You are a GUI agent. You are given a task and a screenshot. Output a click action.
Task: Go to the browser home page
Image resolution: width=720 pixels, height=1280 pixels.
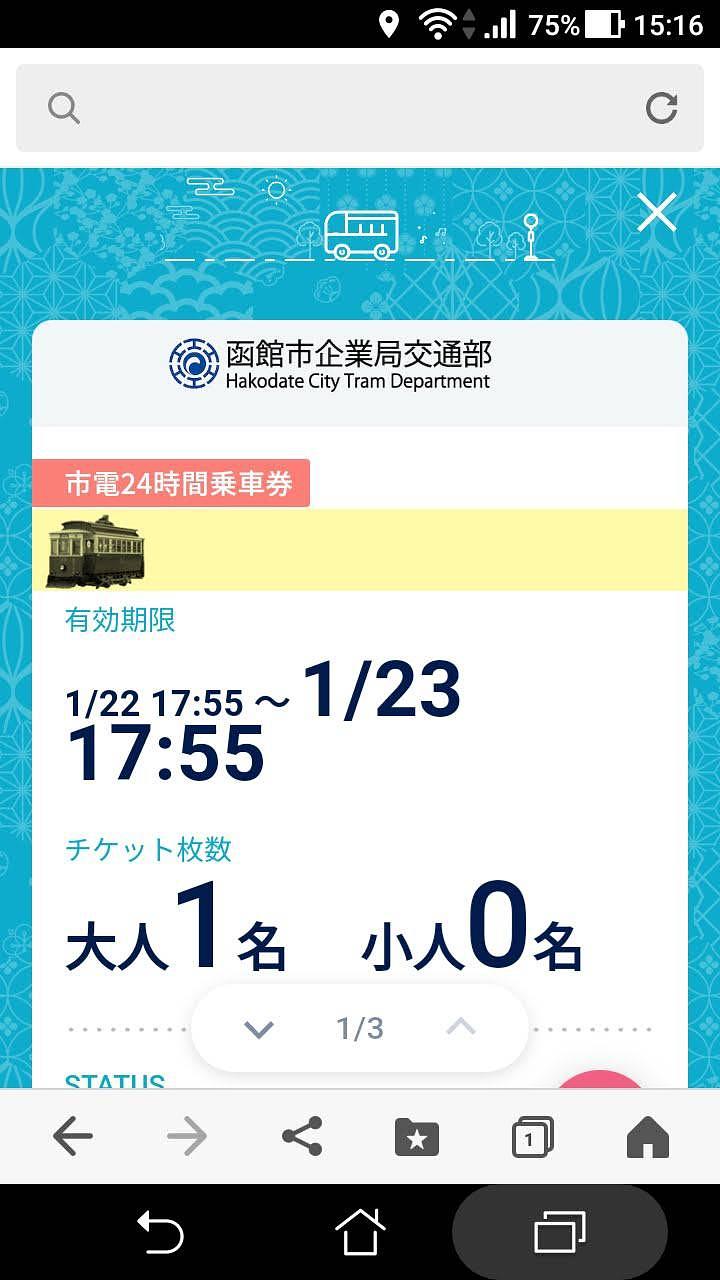[x=647, y=1137]
